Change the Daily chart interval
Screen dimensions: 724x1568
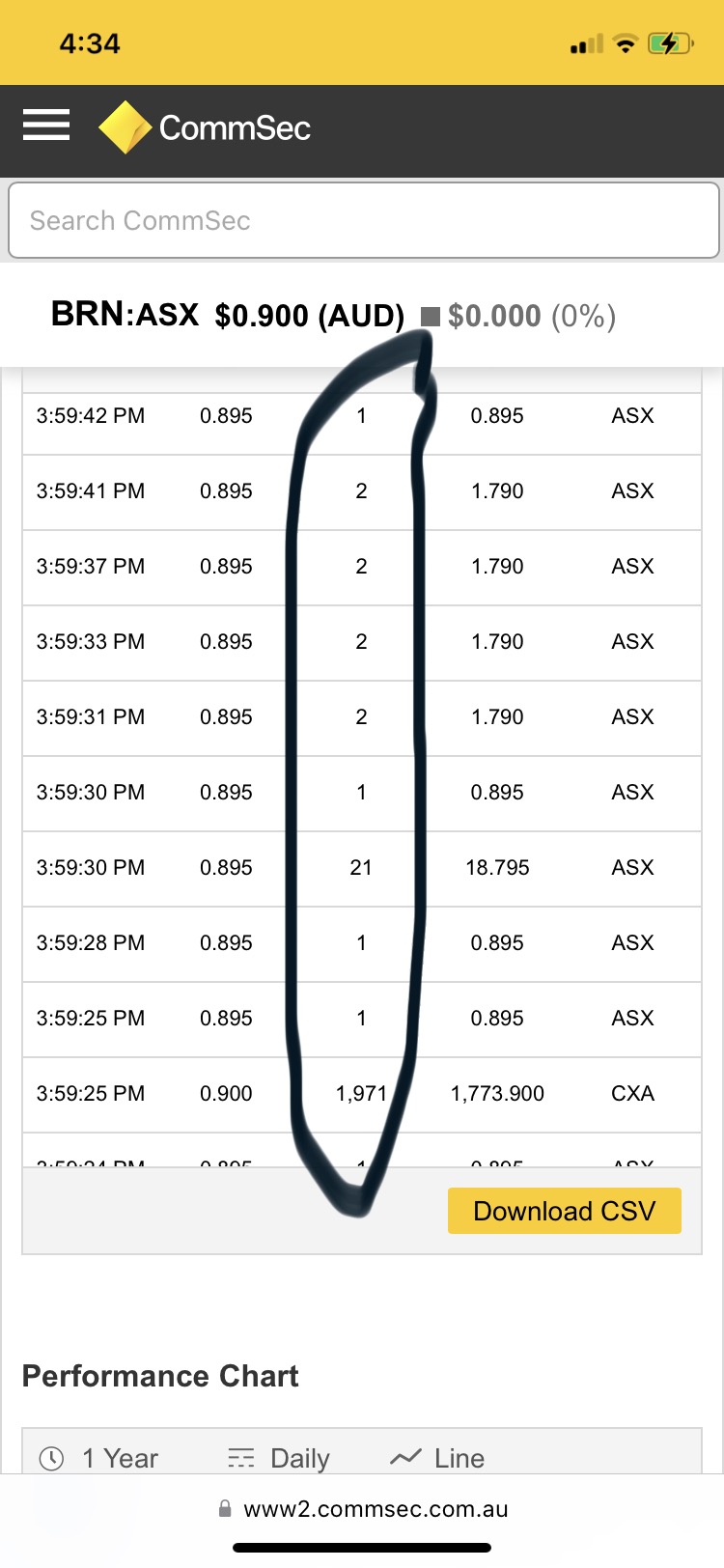pos(279,1458)
